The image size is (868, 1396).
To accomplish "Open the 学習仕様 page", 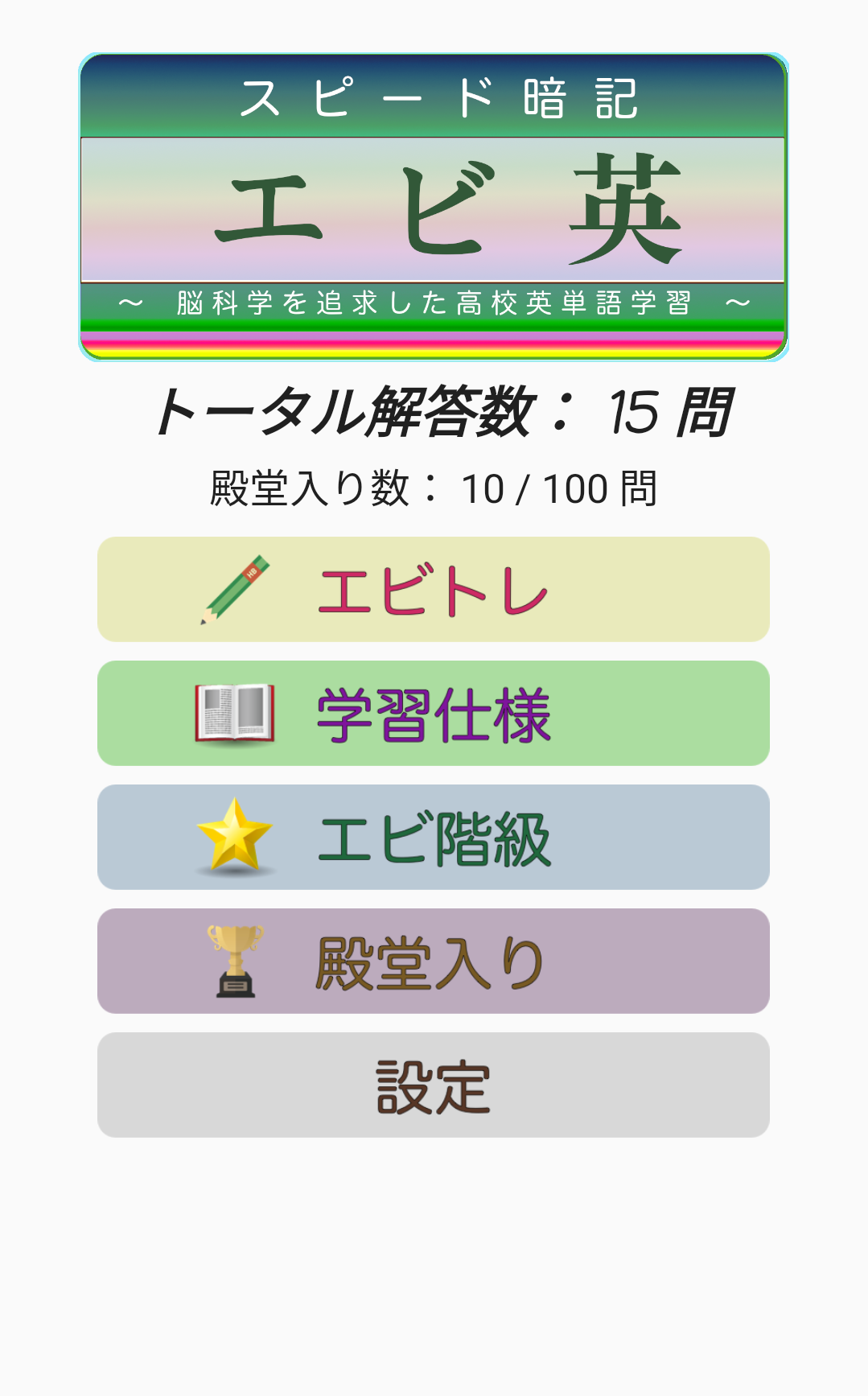I will (434, 713).
